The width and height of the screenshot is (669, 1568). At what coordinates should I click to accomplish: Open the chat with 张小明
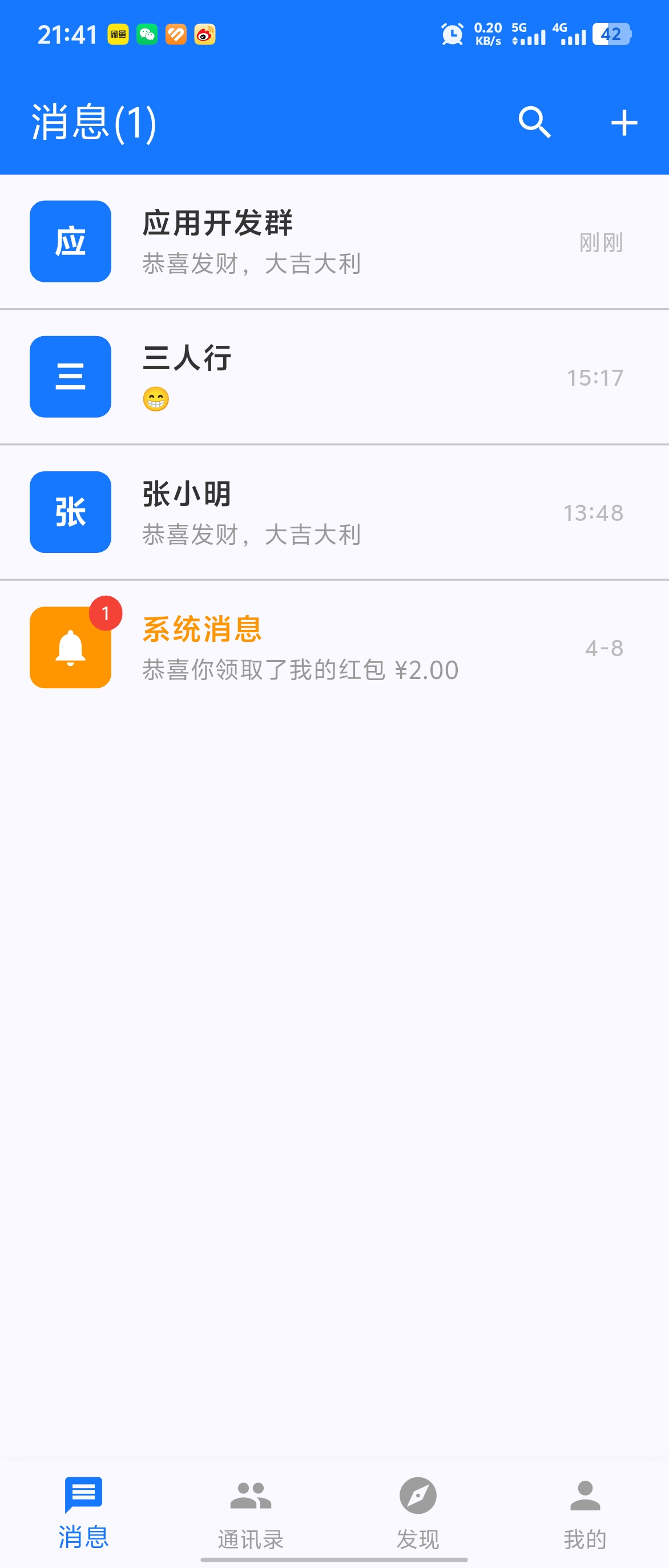334,512
